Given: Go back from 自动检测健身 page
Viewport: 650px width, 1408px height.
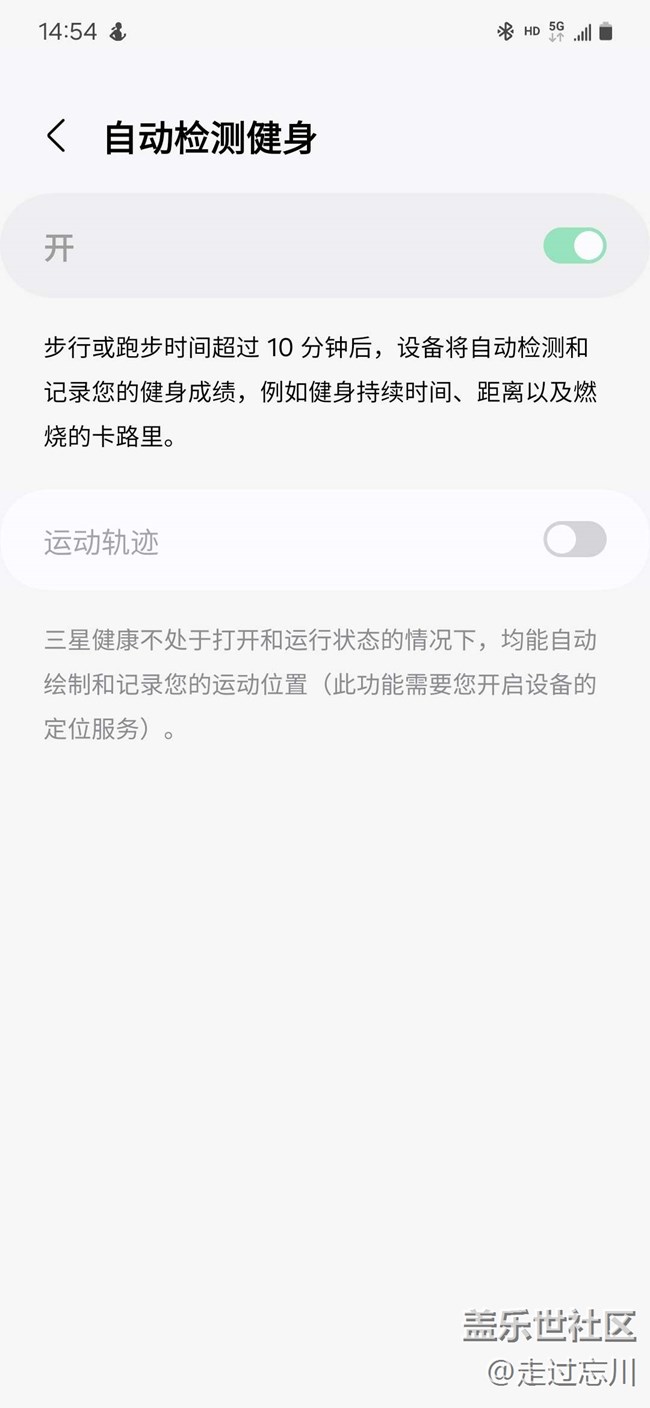Looking at the screenshot, I should (x=57, y=136).
